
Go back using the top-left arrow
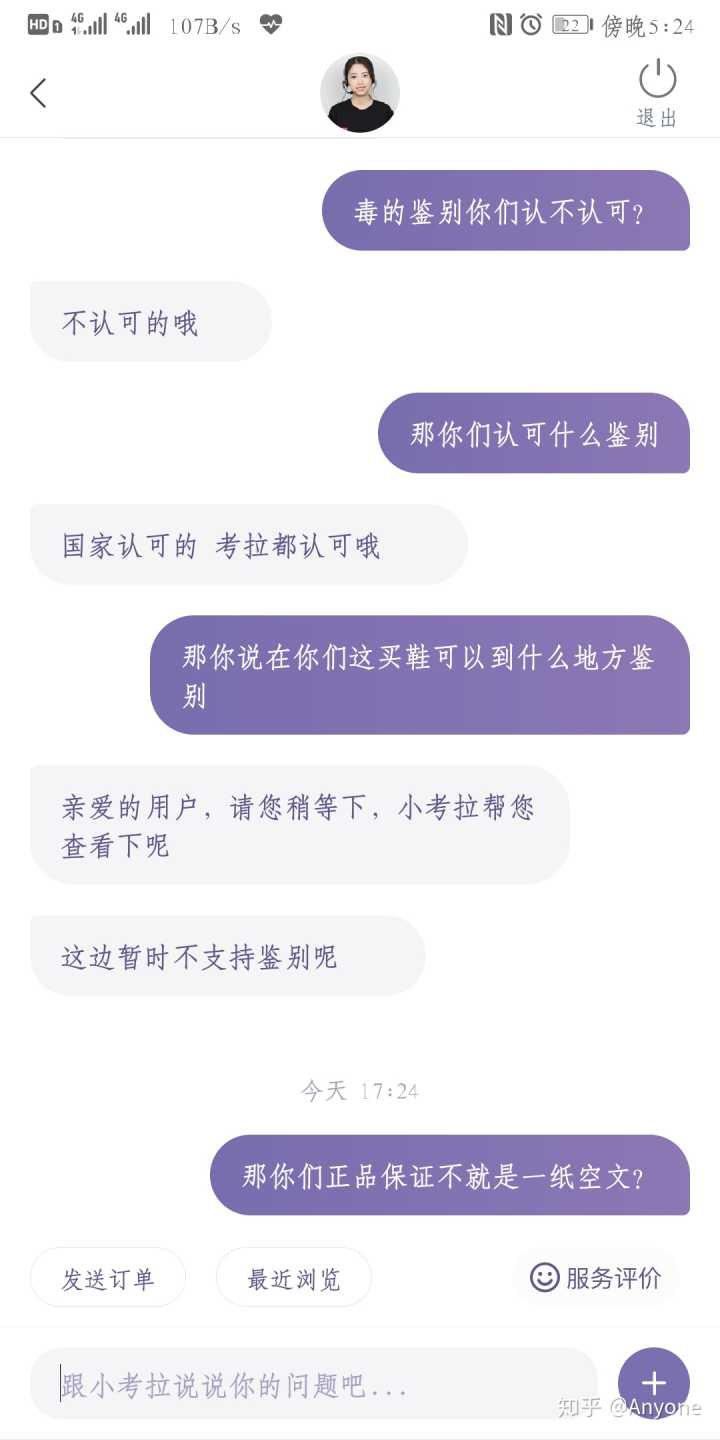(38, 93)
